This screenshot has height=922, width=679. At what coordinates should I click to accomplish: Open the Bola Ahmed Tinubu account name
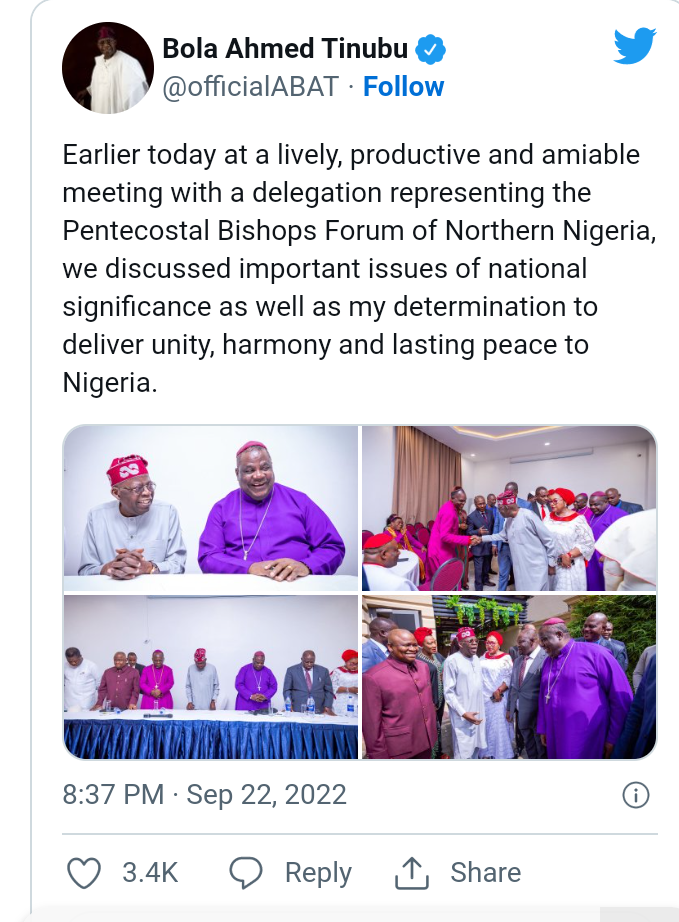288,48
